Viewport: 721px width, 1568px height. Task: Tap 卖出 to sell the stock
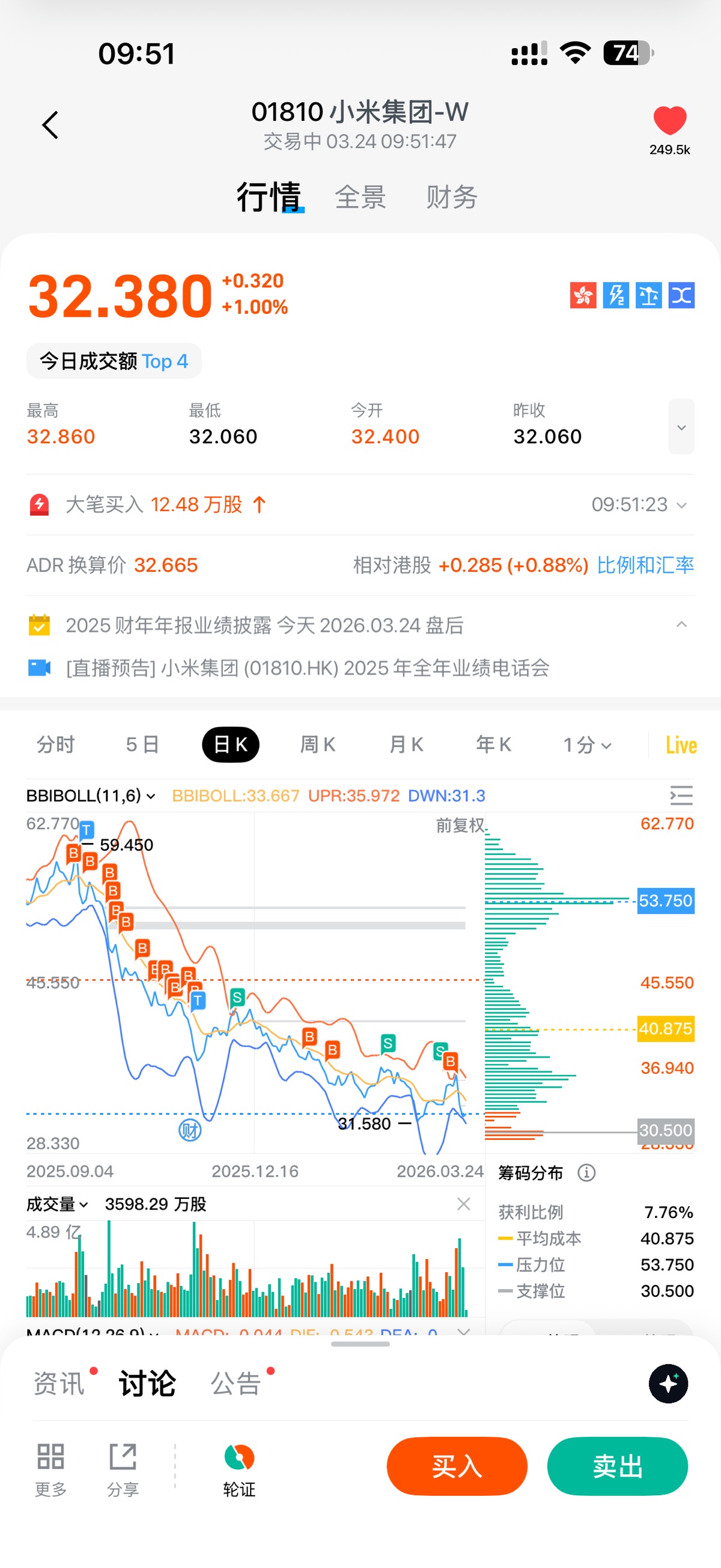(x=617, y=1466)
